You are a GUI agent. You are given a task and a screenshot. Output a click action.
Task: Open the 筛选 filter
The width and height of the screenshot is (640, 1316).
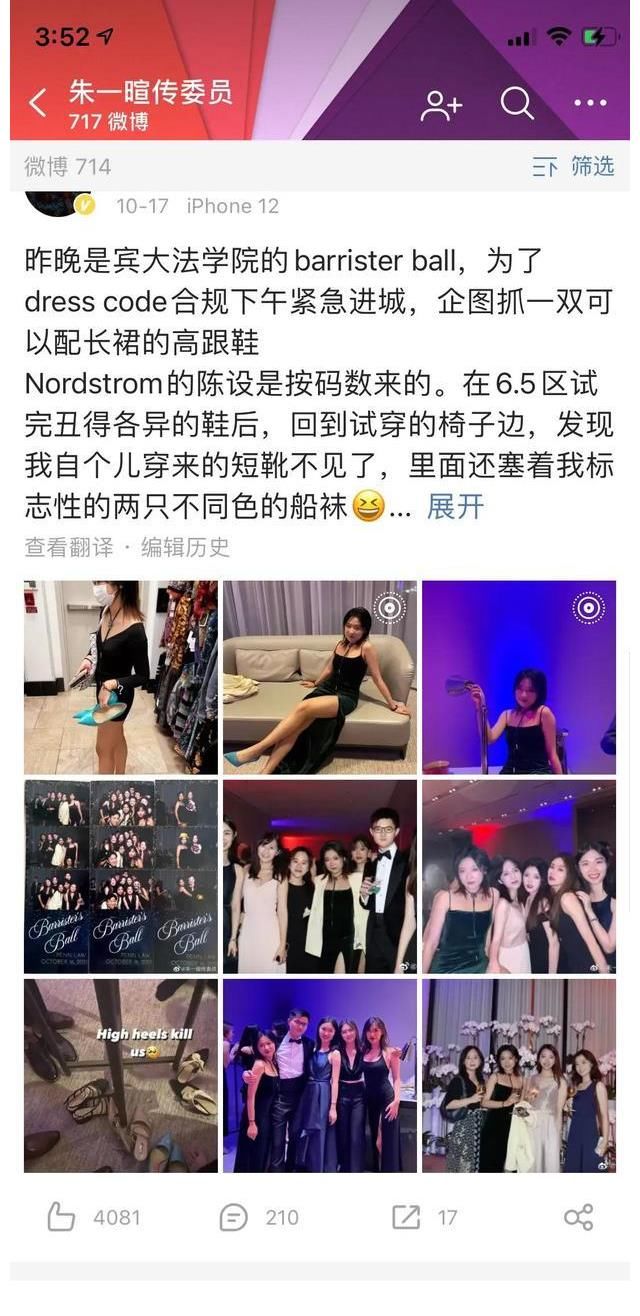click(x=574, y=167)
